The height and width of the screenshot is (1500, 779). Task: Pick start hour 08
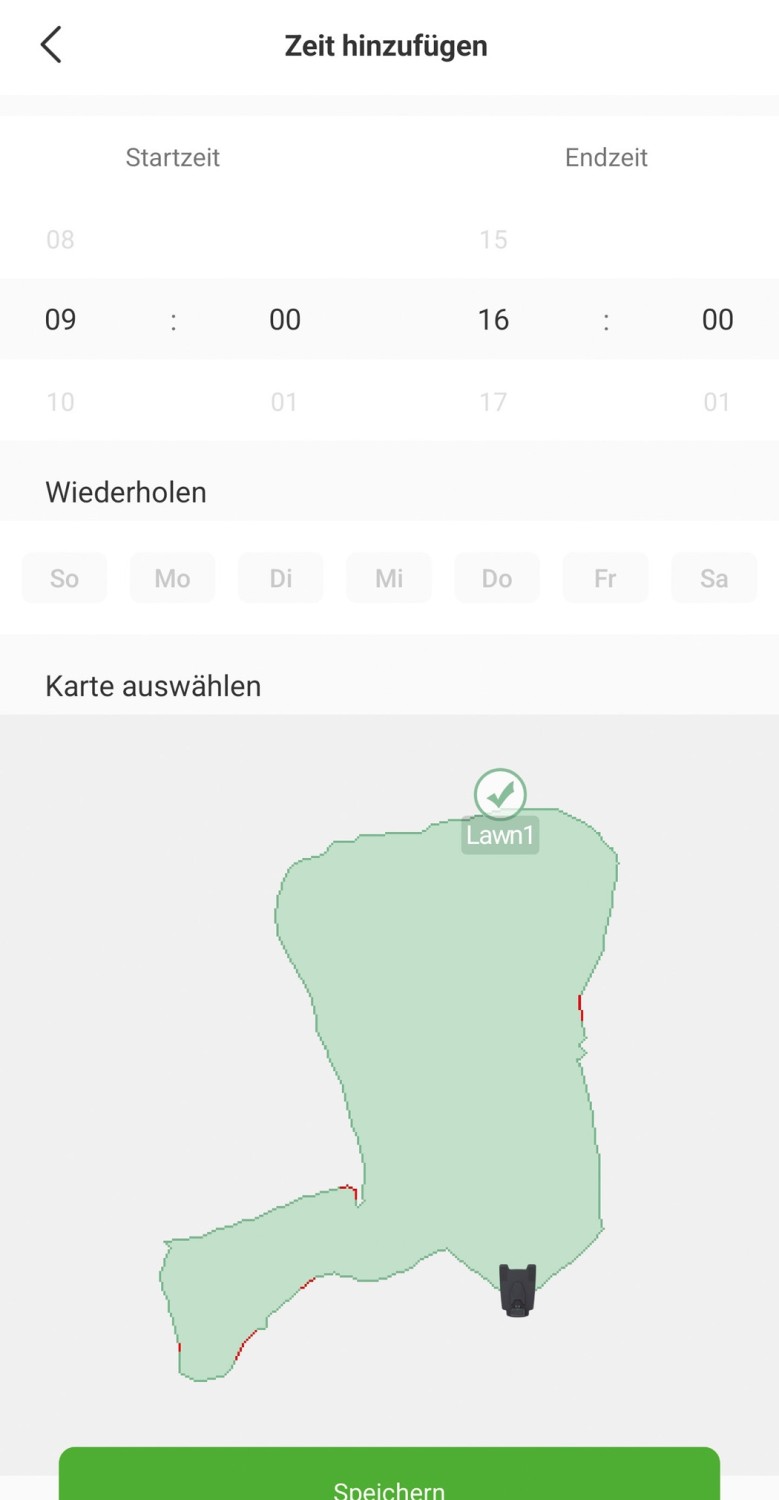click(61, 240)
